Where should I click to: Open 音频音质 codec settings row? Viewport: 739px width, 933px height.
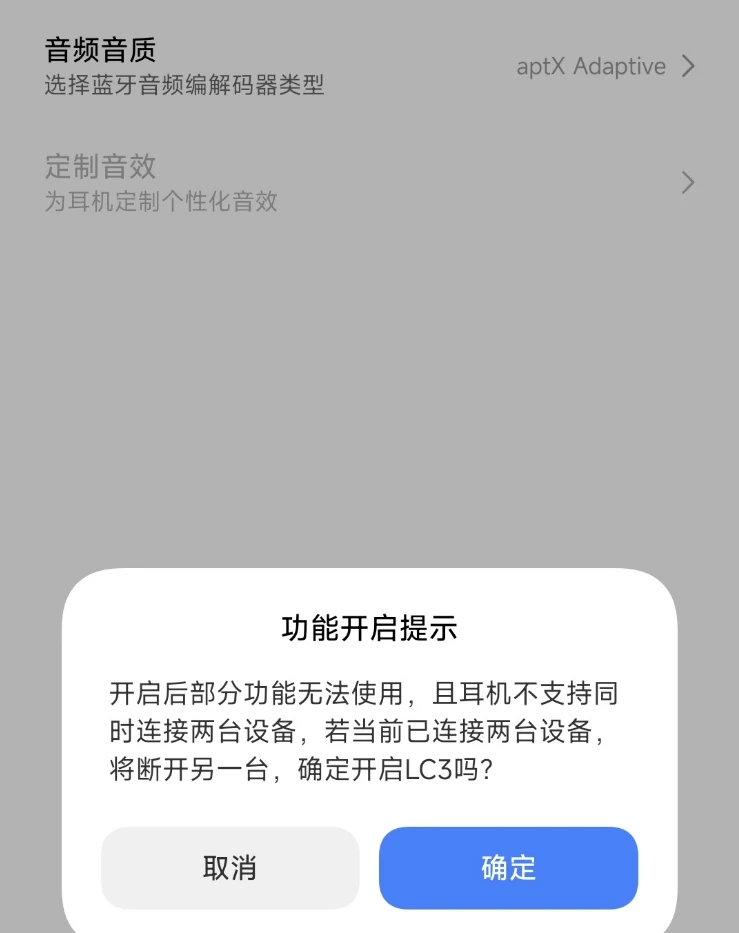point(368,66)
